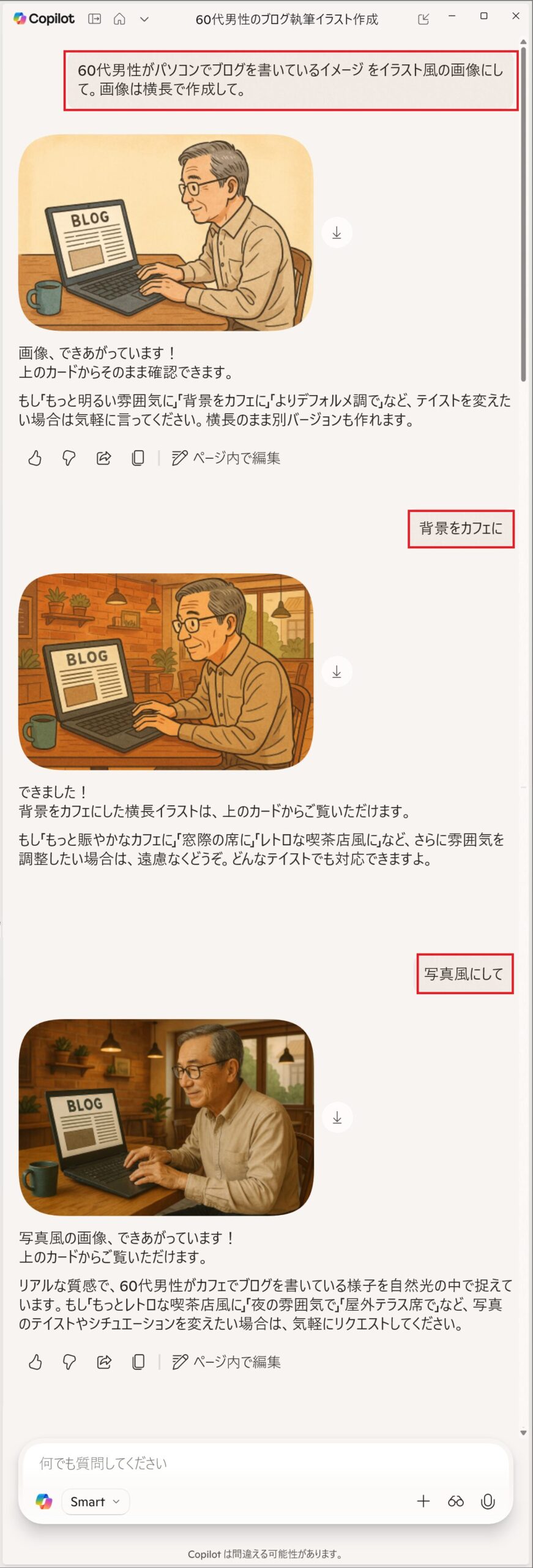Like the photo-style response

coord(35,1362)
